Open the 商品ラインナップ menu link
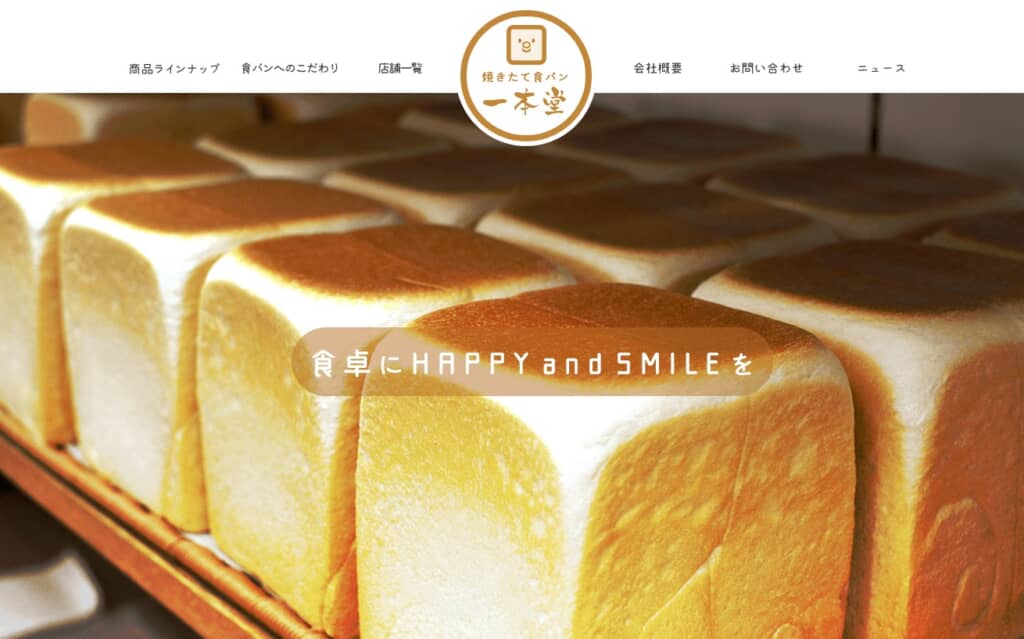Viewport: 1024px width, 639px height. tap(174, 69)
